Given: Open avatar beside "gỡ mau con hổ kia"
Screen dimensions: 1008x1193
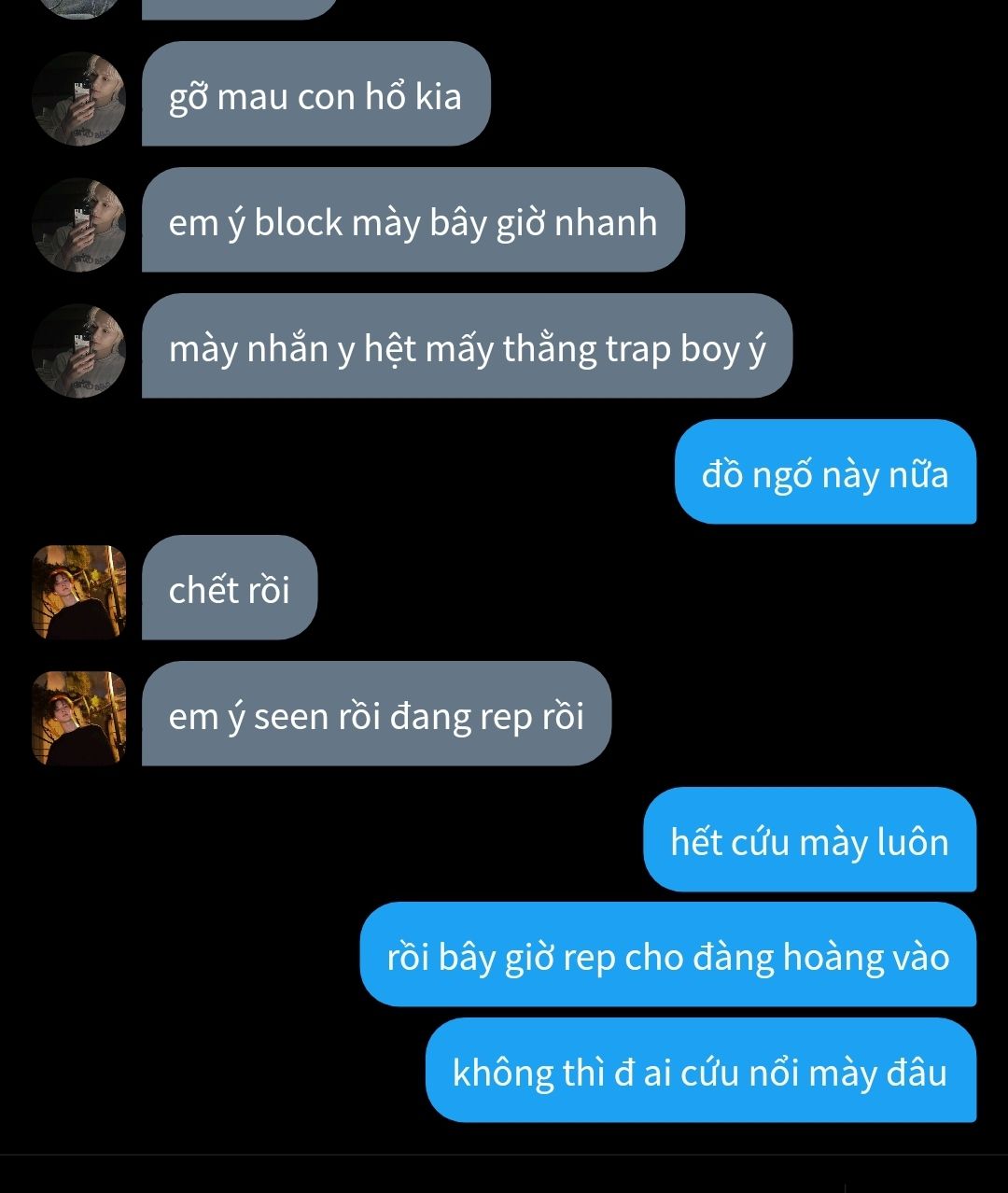Looking at the screenshot, I should 79,98.
